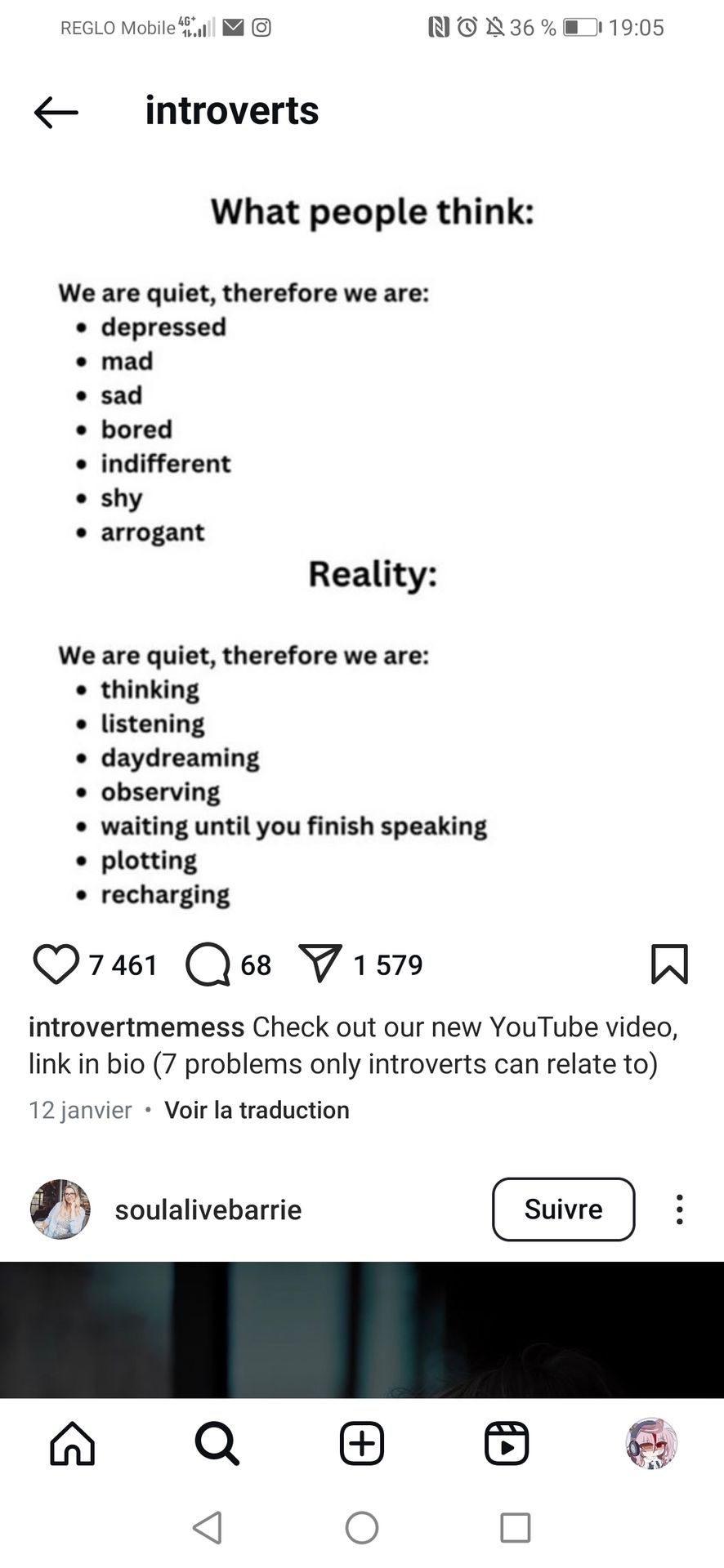Switch to the Search tab
The height and width of the screenshot is (1568, 724).
coord(217,1443)
